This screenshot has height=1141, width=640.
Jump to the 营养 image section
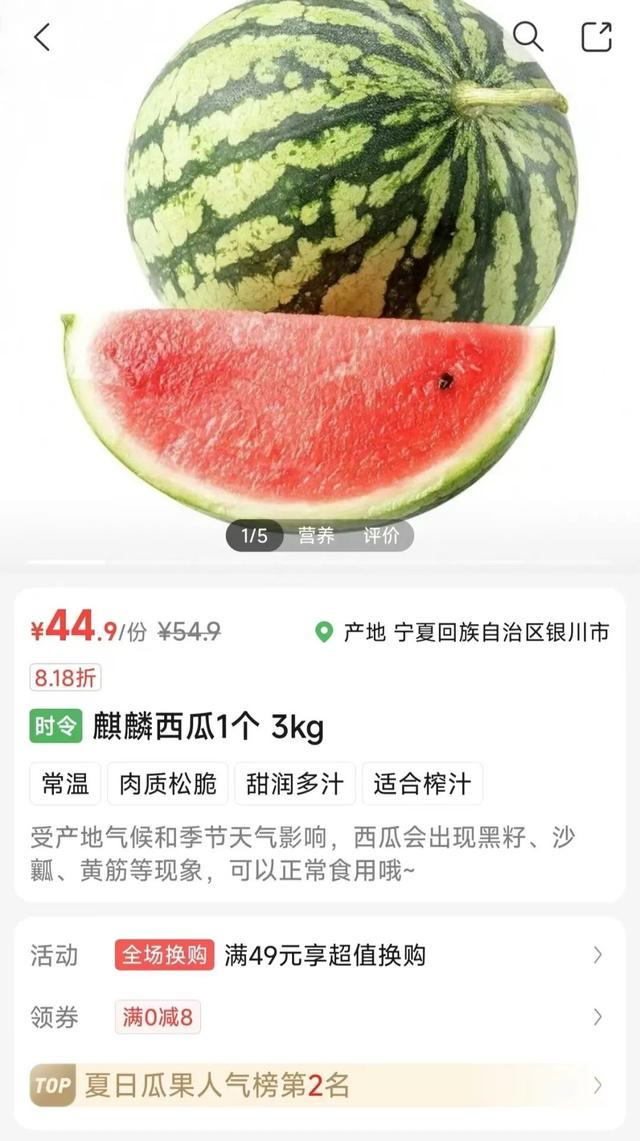316,536
